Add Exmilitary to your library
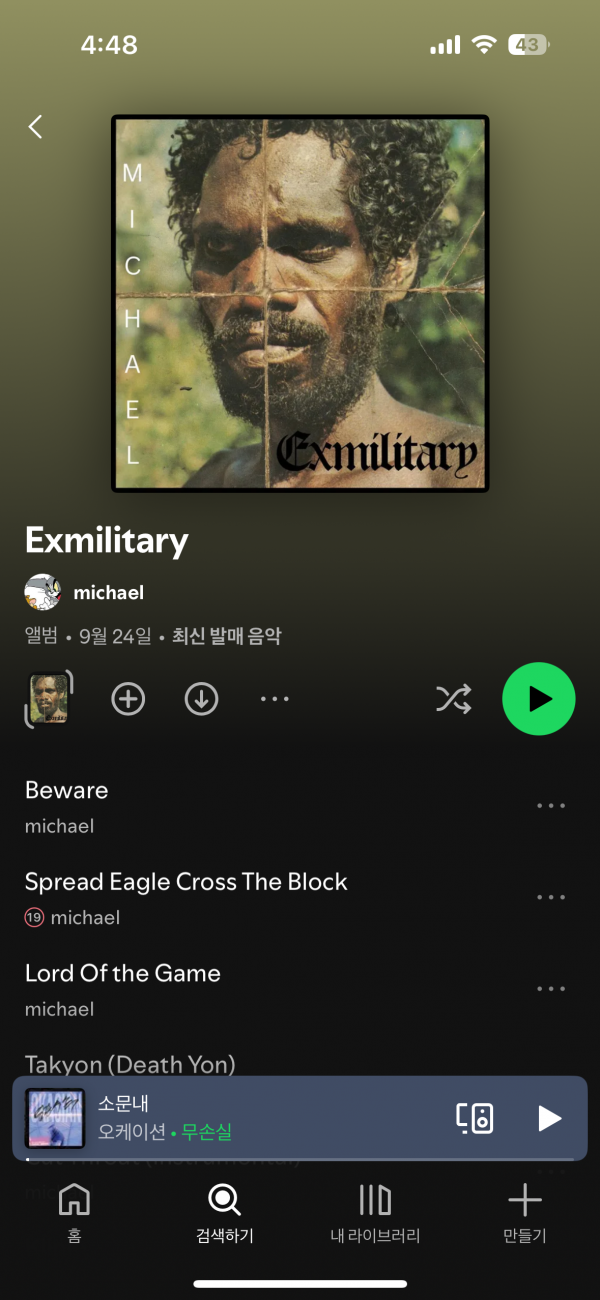The width and height of the screenshot is (600, 1300). click(x=128, y=699)
